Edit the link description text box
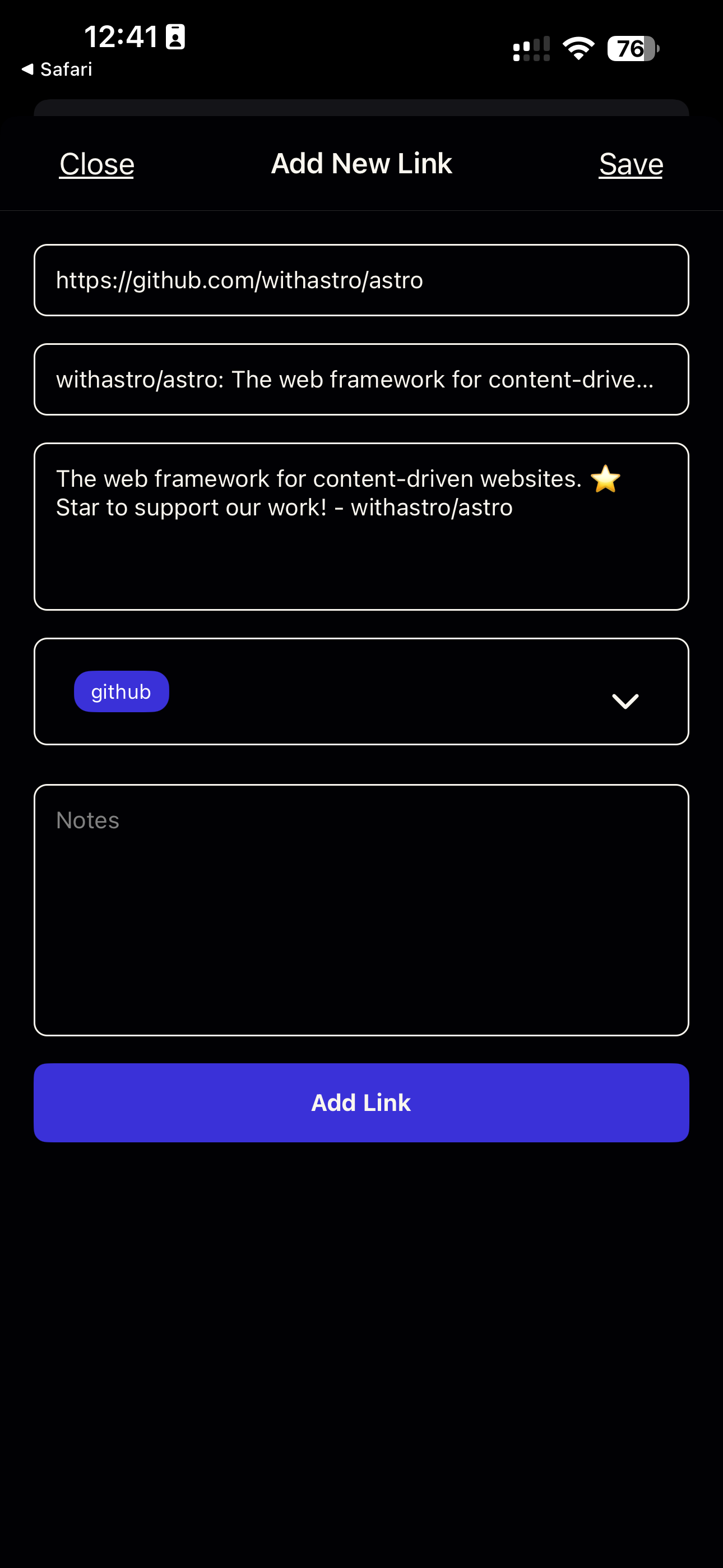 pyautogui.click(x=361, y=526)
